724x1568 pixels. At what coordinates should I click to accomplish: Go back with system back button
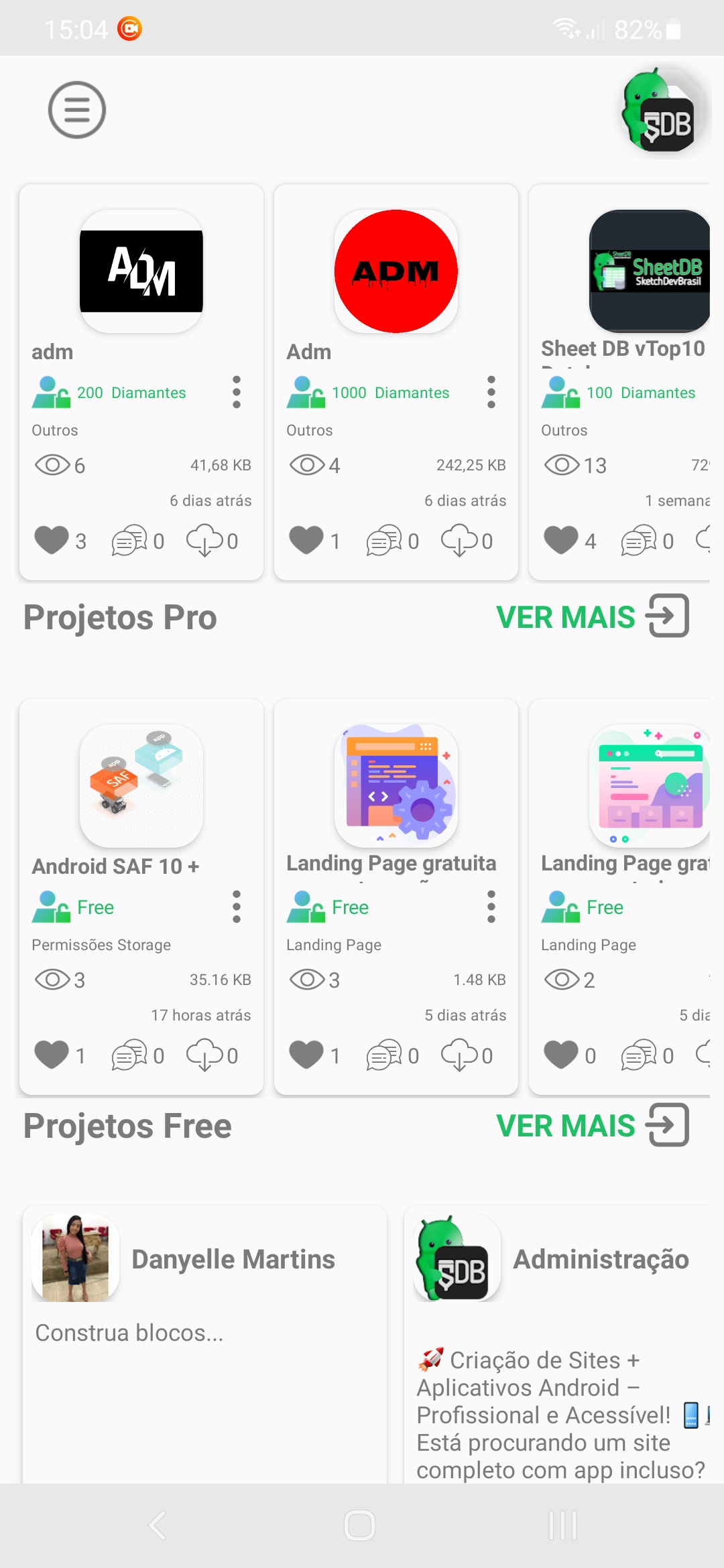point(158,1526)
